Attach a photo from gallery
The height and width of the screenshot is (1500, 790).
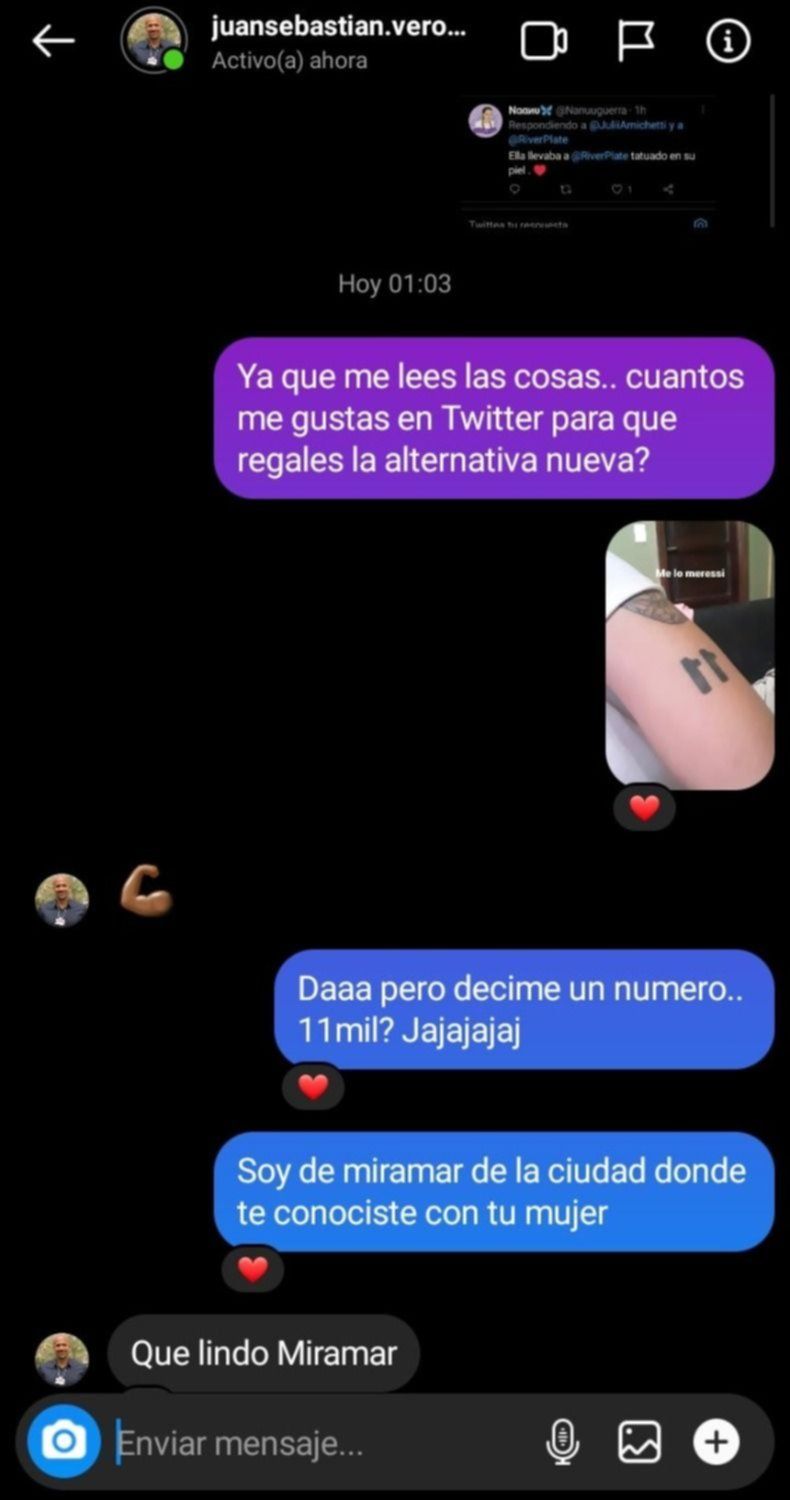(639, 1442)
